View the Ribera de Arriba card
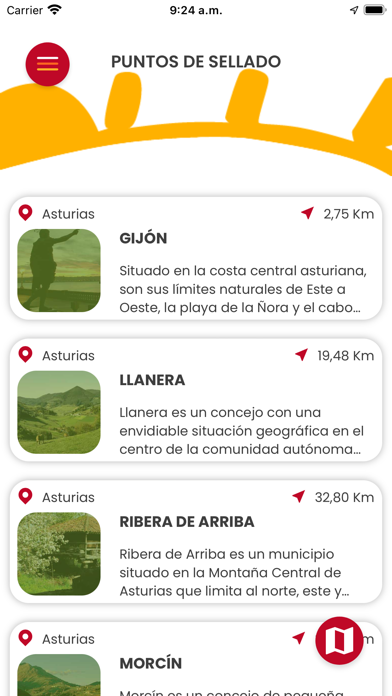 click(x=196, y=542)
